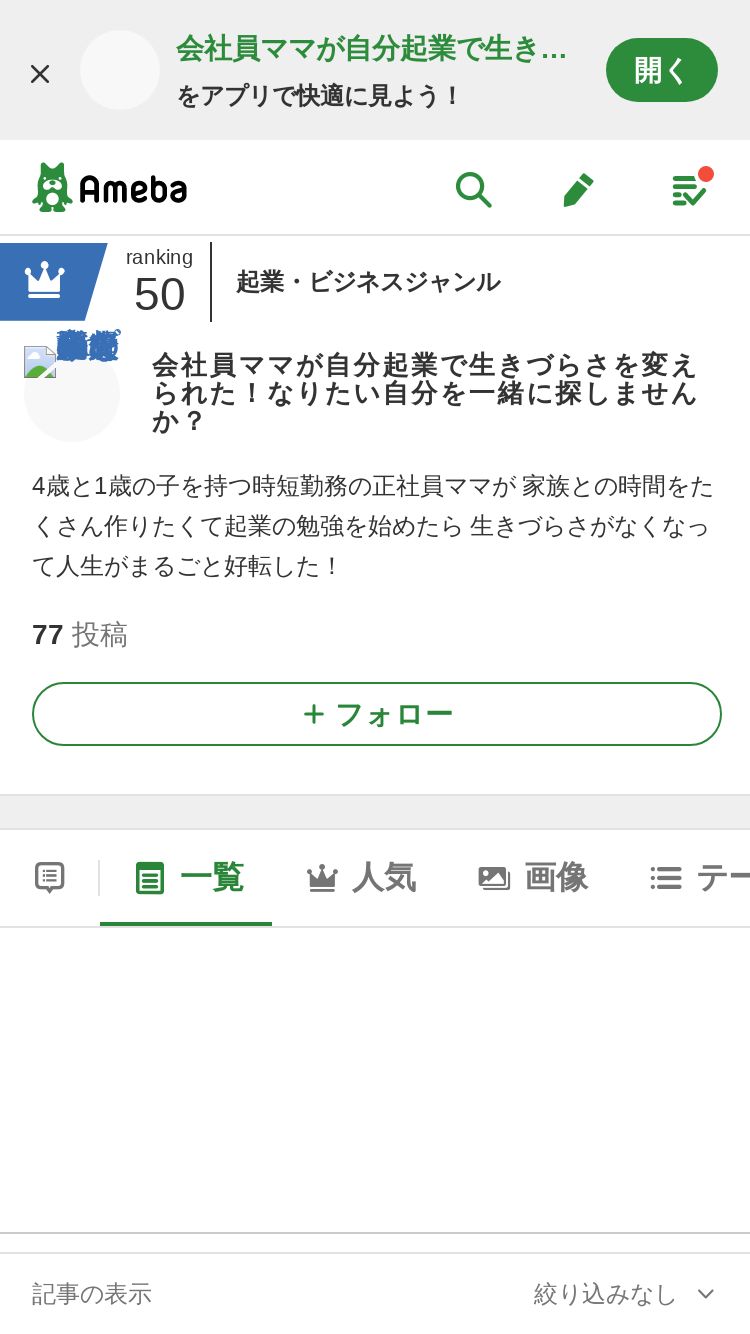Image resolution: width=750 pixels, height=1334 pixels.
Task: Follow this blog with フォロー button
Action: [377, 714]
